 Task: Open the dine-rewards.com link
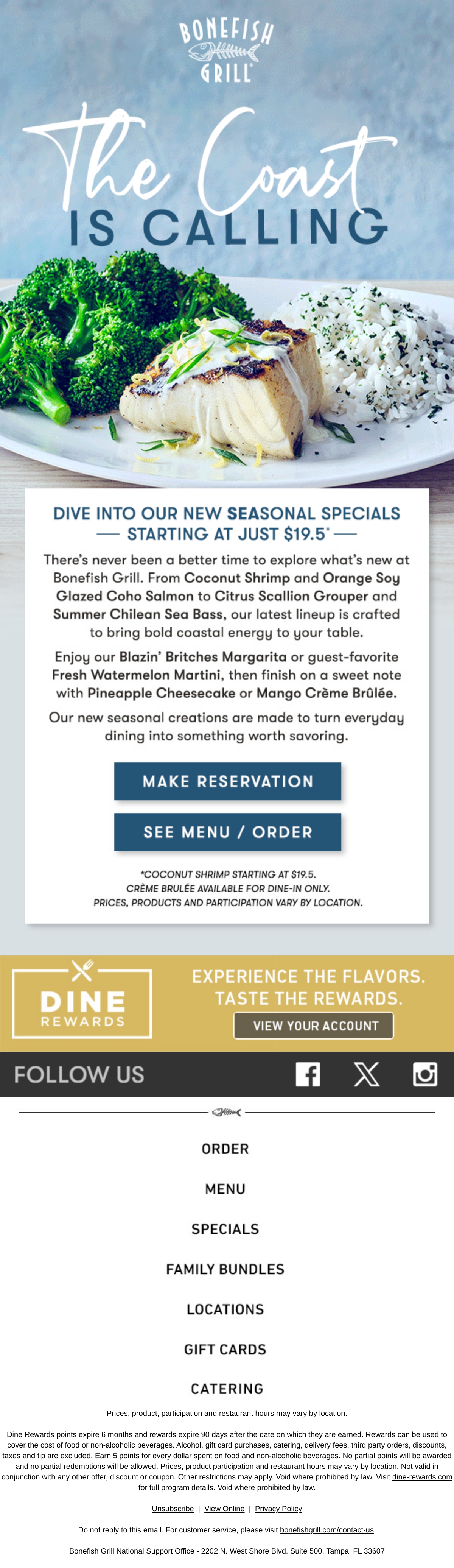click(422, 1477)
